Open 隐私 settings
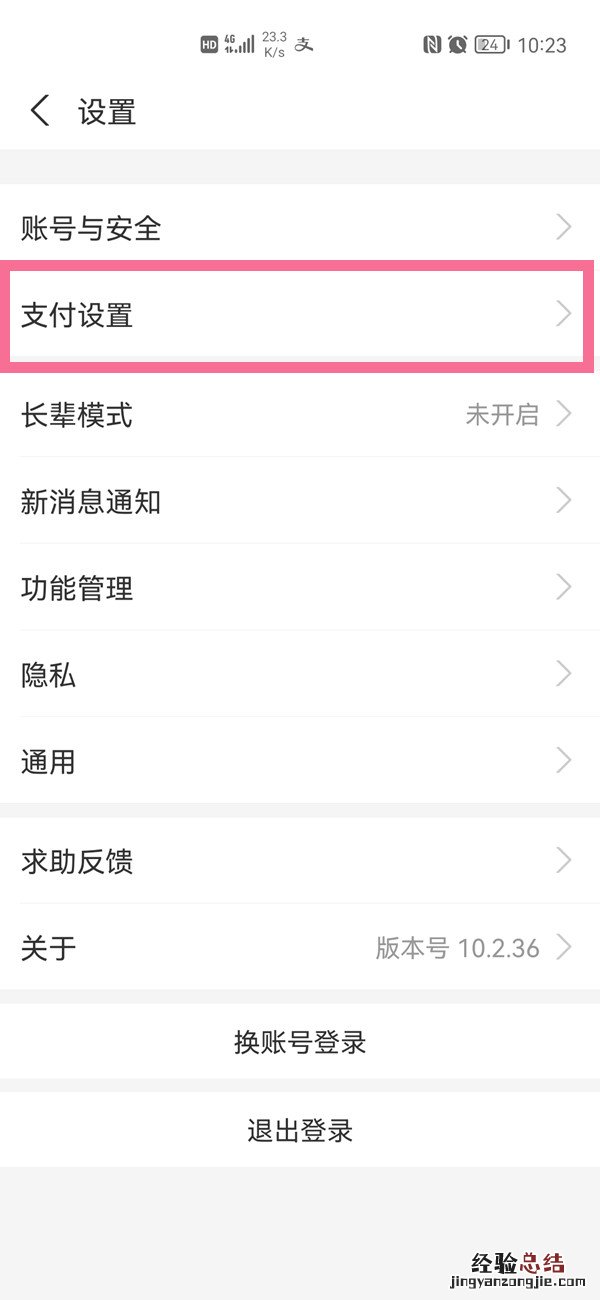The image size is (600, 1300). pyautogui.click(x=300, y=675)
